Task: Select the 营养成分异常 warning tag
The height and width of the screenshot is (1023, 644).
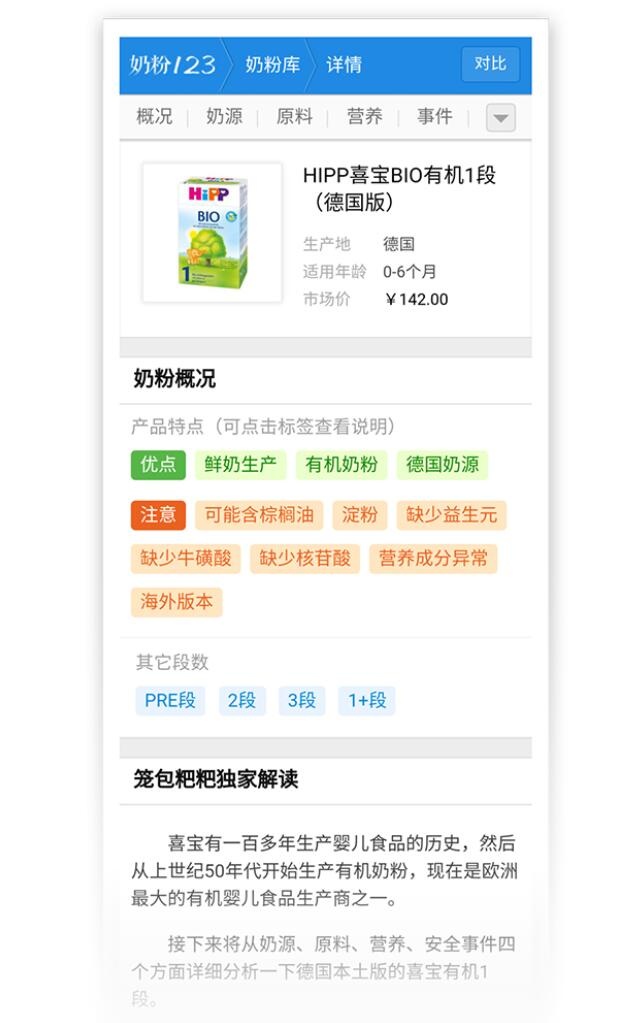Action: 433,558
